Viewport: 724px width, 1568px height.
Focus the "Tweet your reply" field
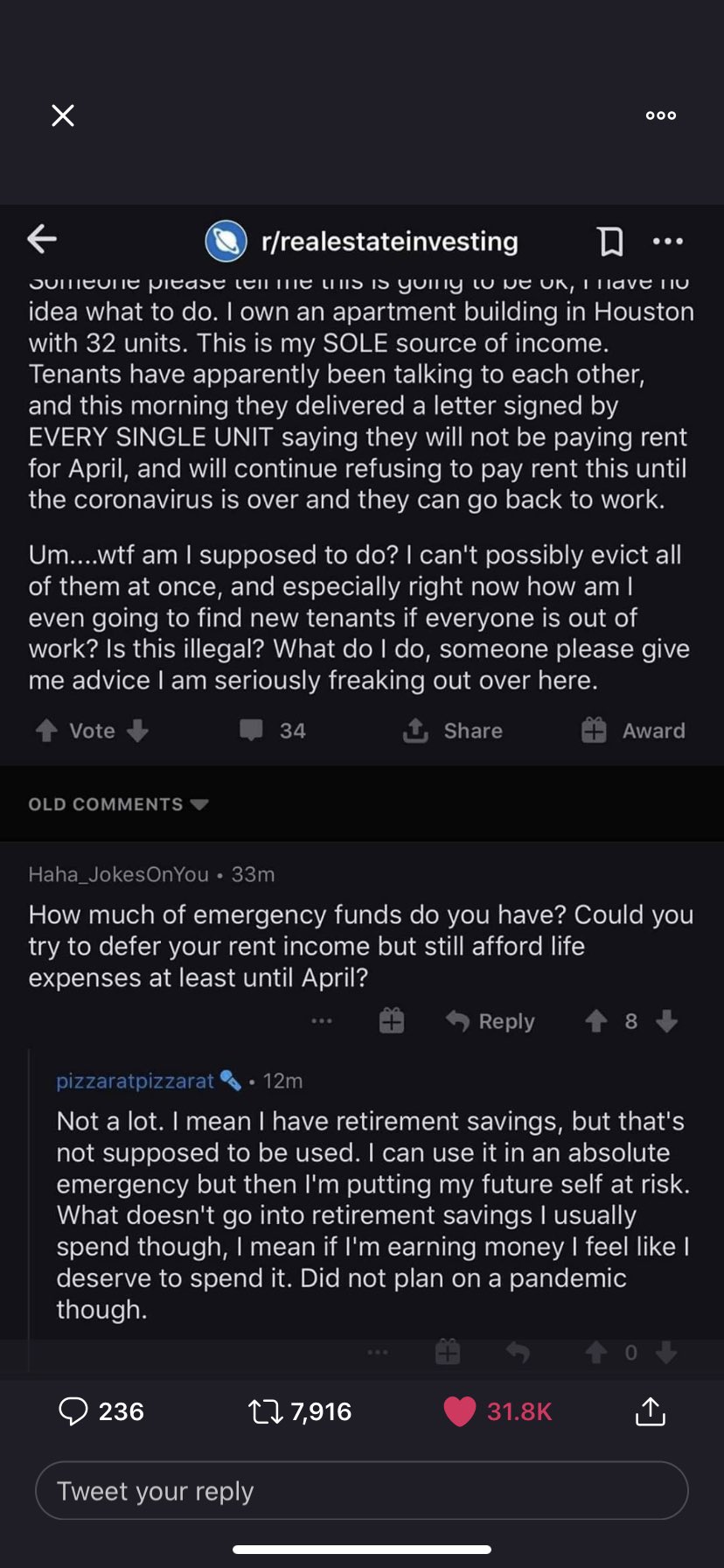point(362,1490)
